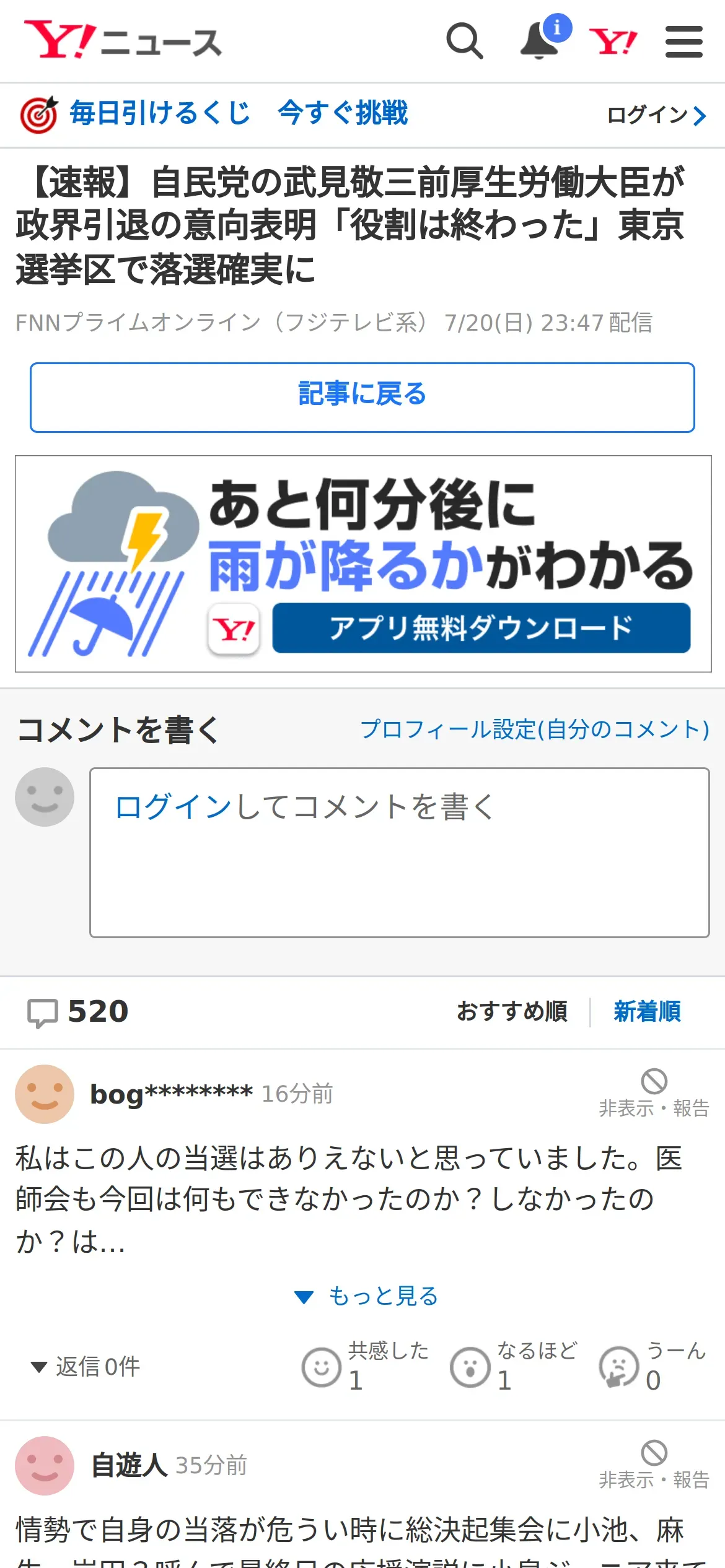This screenshot has height=1568, width=725.
Task: Open プロフィール設定(自分のコメント) link
Action: (x=535, y=730)
